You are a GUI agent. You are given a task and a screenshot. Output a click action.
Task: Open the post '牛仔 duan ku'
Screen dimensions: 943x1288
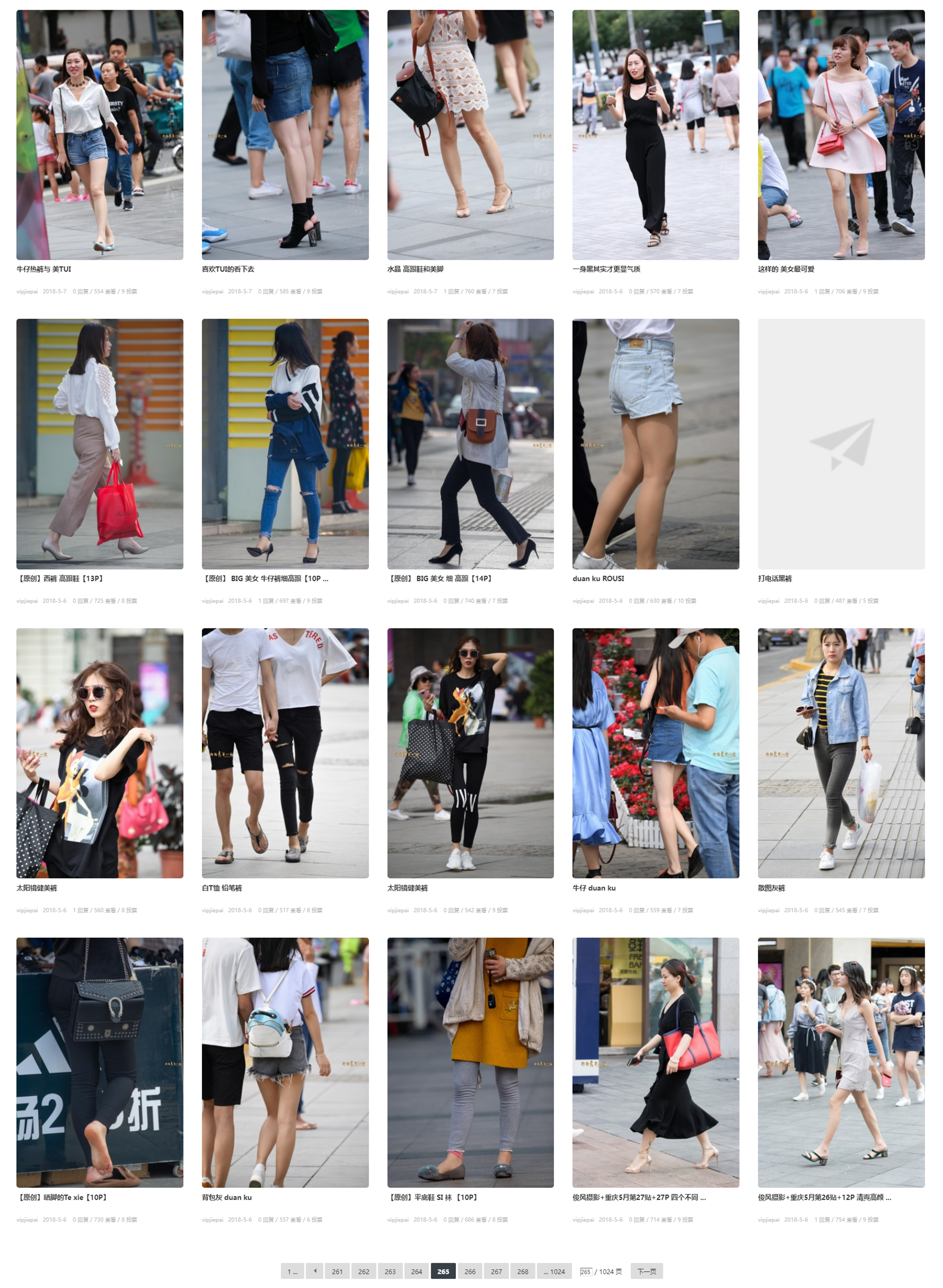(x=594, y=887)
